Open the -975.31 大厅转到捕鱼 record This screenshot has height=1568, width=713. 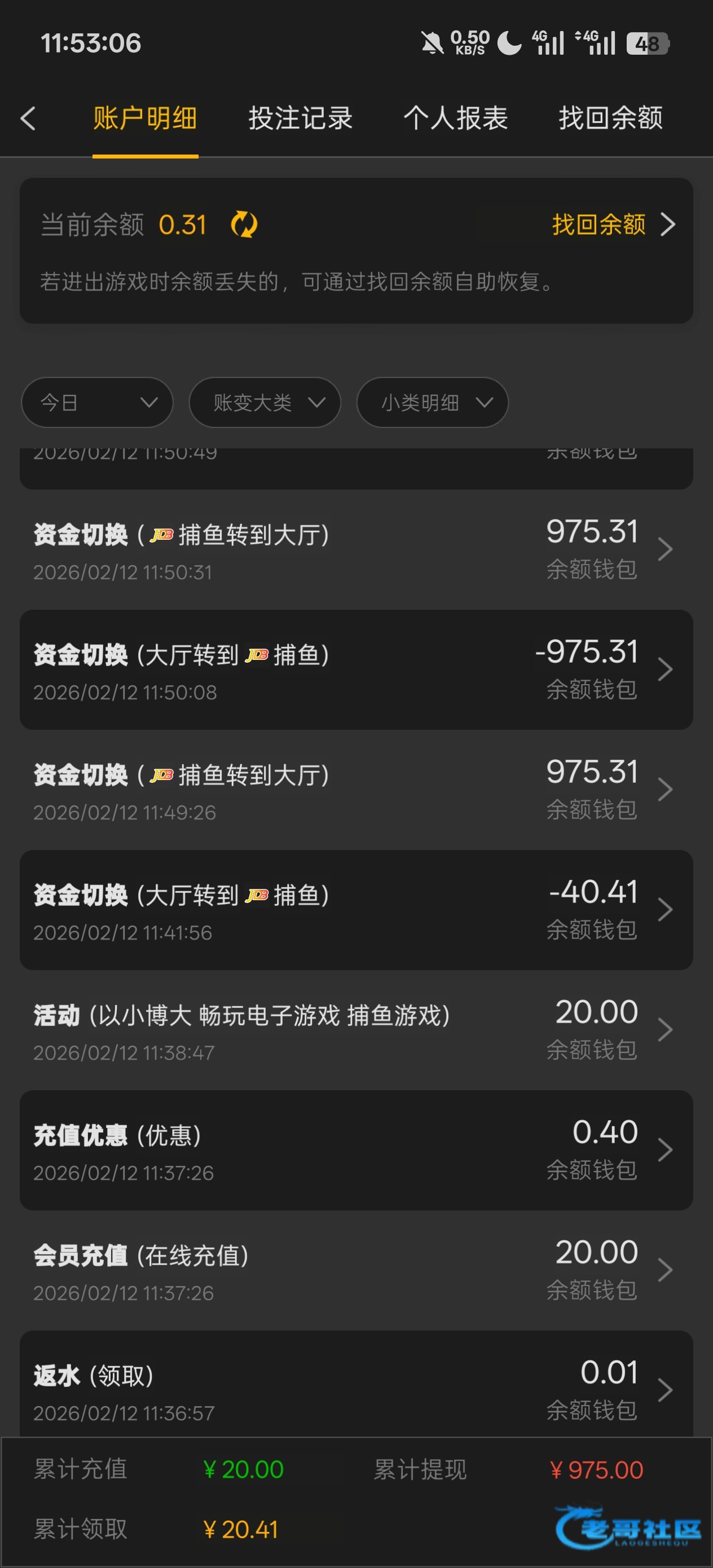coord(356,670)
